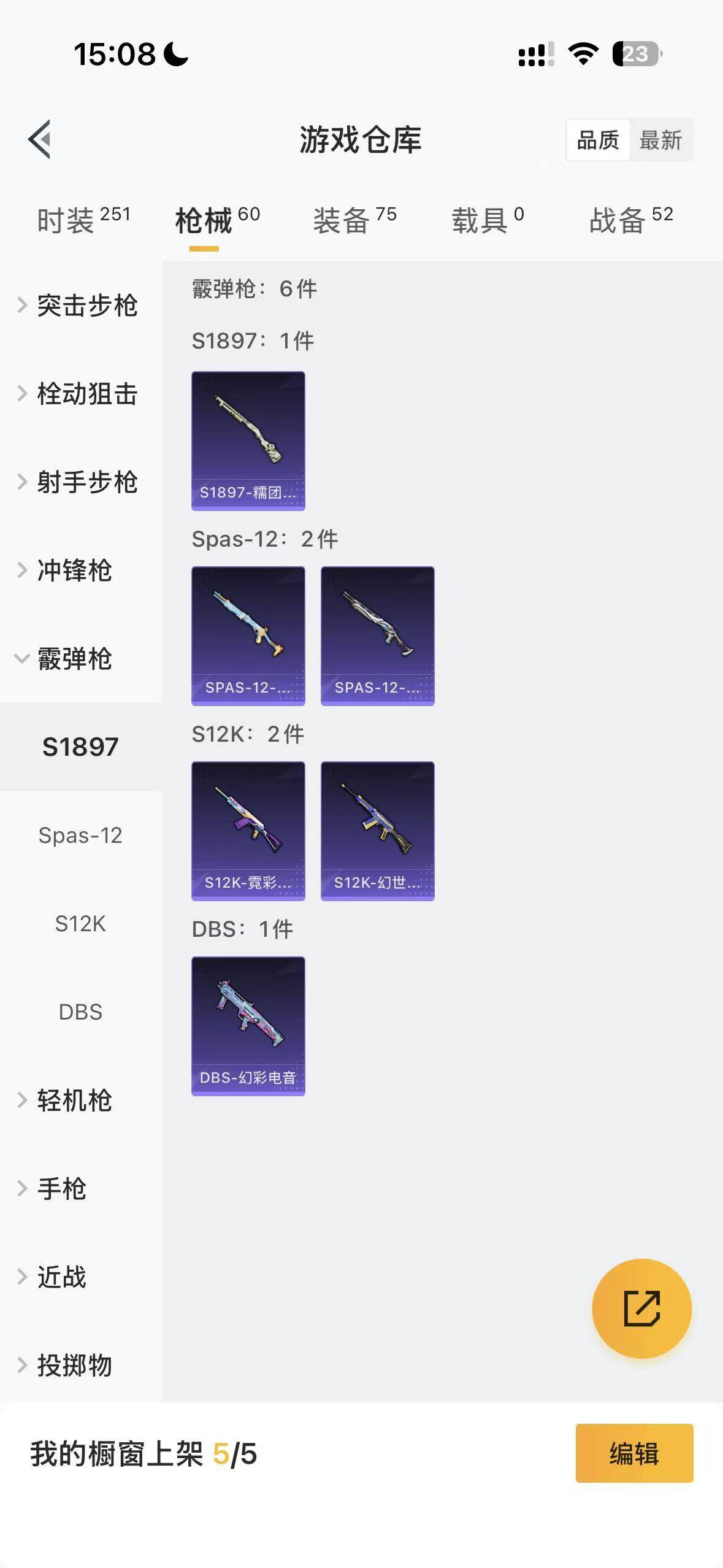Select DBS in the sidebar
Image resolution: width=723 pixels, height=1568 pixels.
[x=80, y=1012]
